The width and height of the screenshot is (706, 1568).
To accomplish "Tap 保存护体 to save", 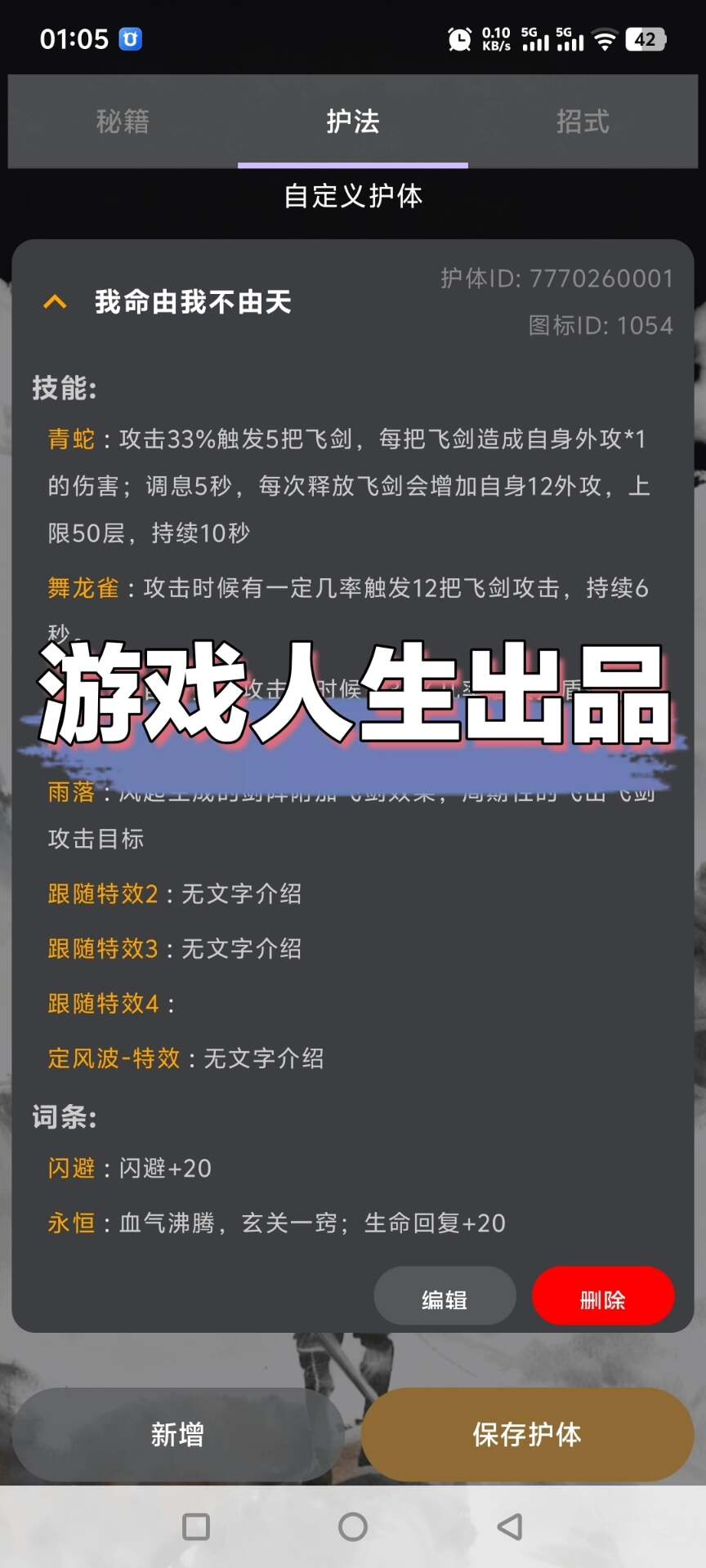I will [x=527, y=1434].
